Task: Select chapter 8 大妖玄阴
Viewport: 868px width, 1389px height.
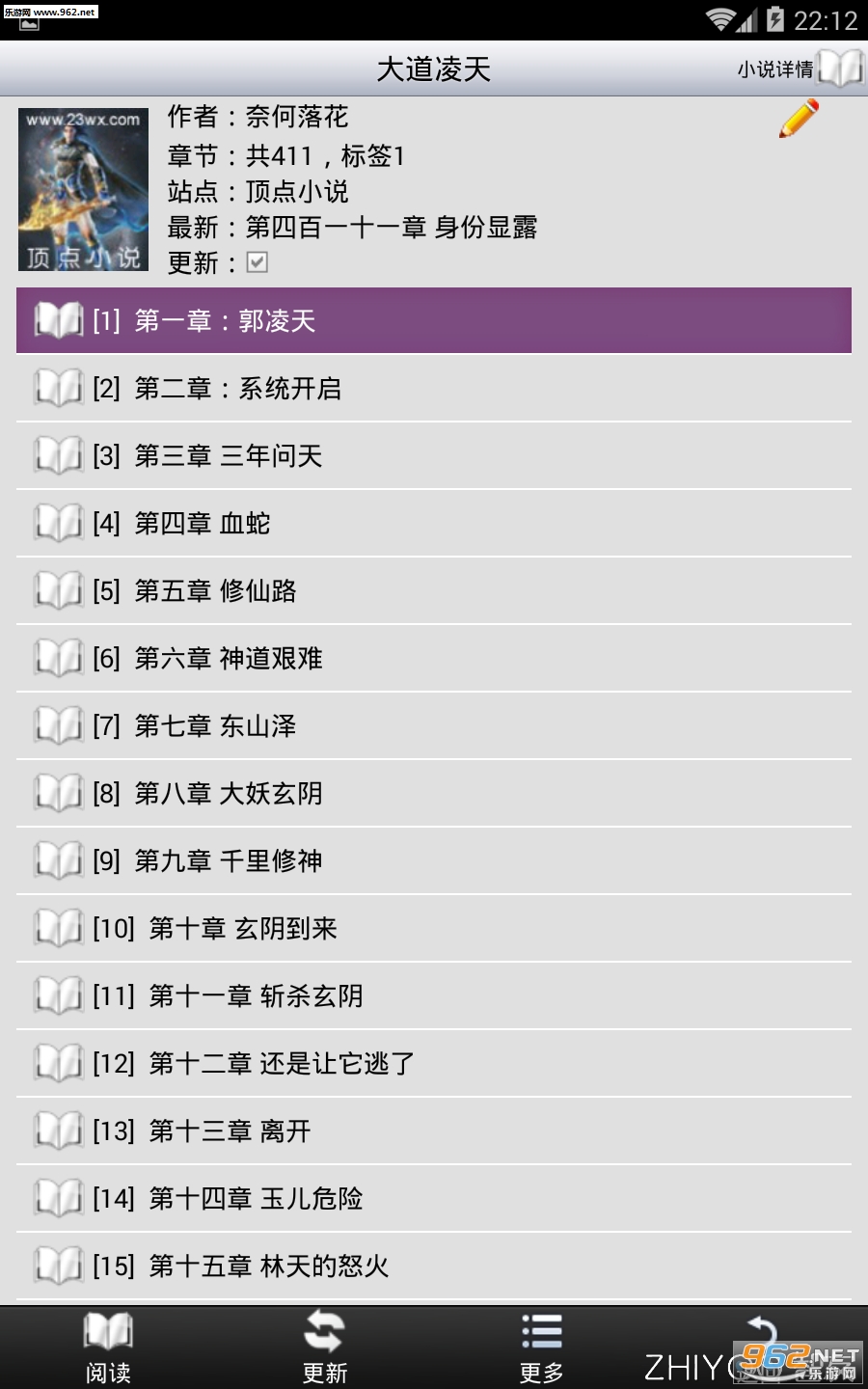Action: [434, 793]
